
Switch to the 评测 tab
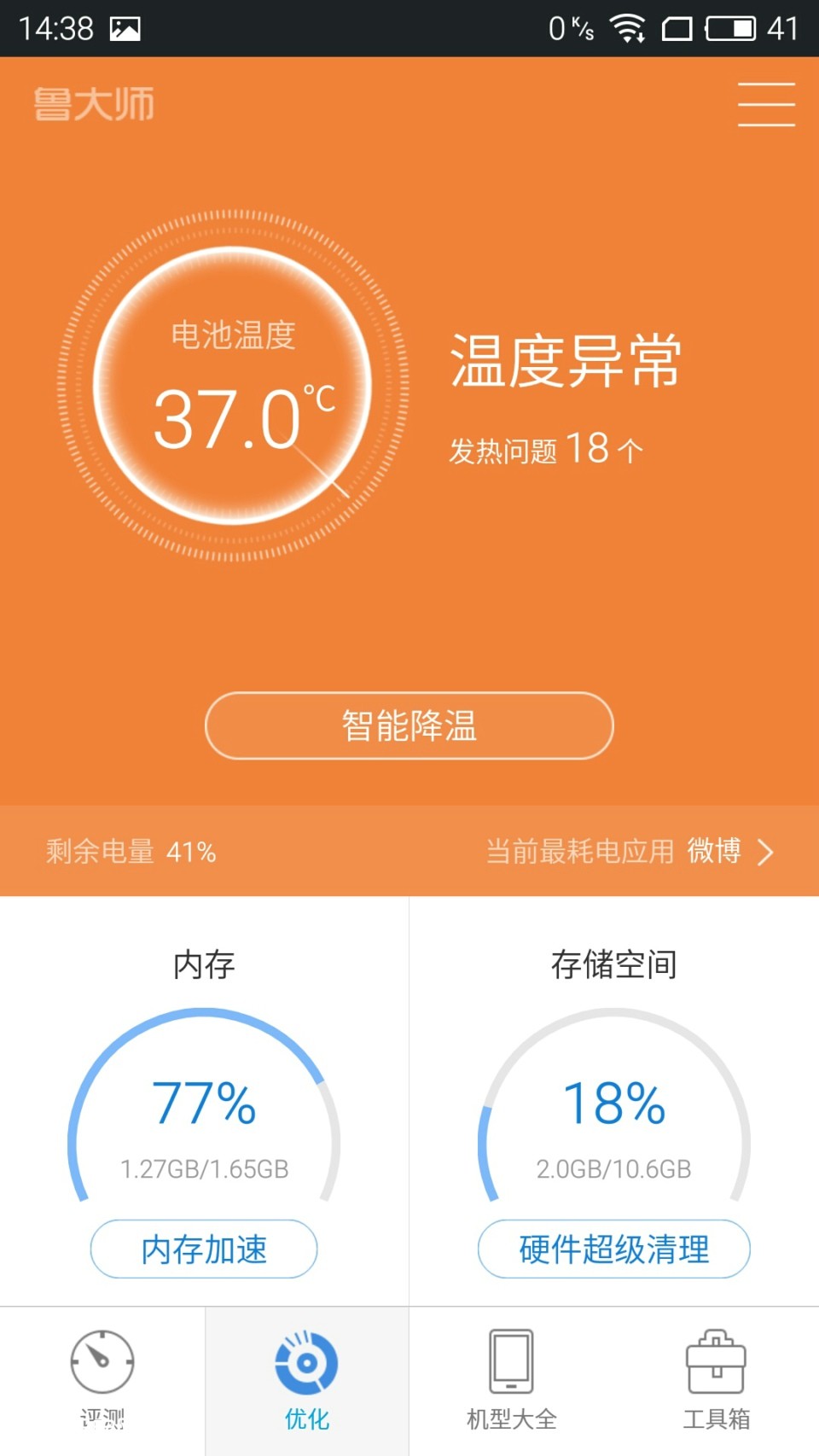pos(102,1380)
